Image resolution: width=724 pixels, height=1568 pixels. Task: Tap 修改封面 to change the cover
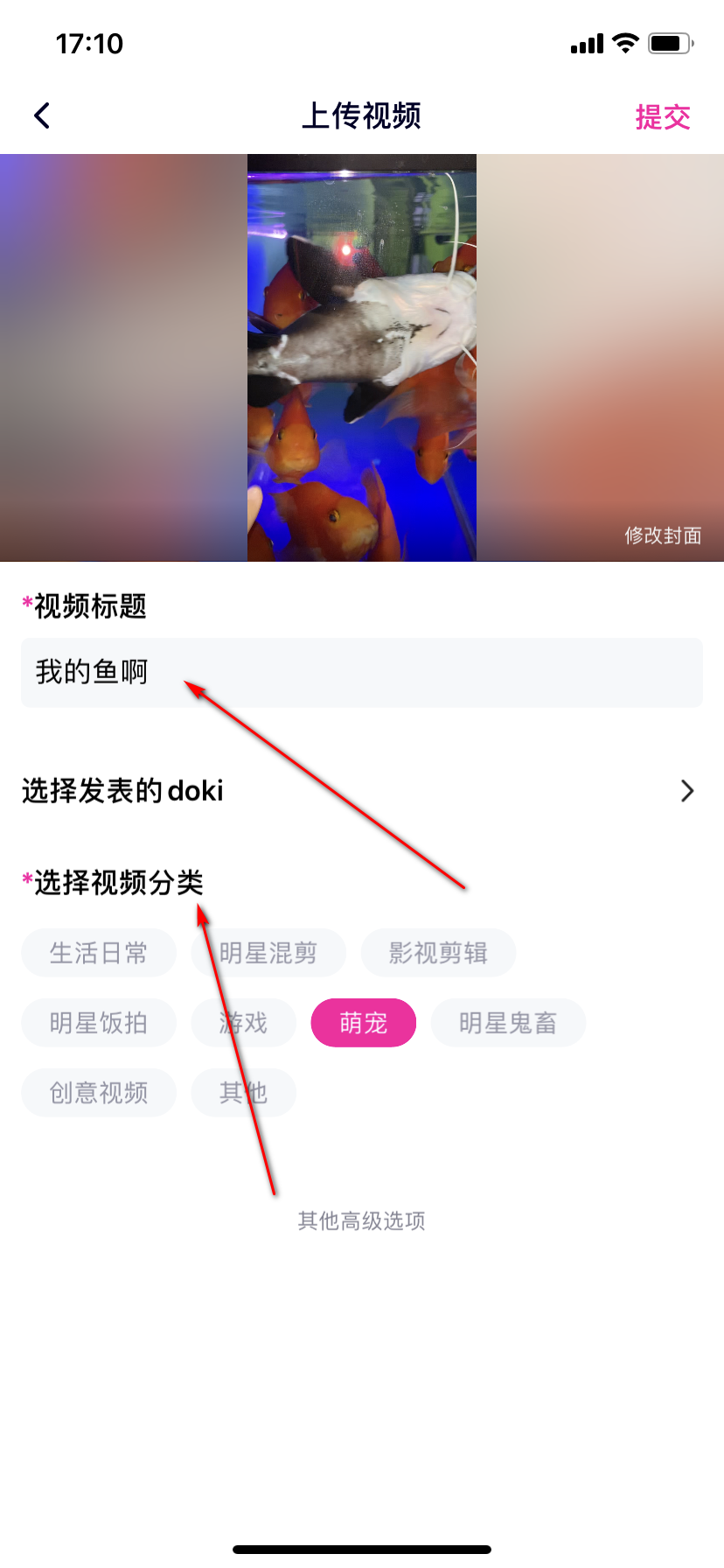[662, 535]
